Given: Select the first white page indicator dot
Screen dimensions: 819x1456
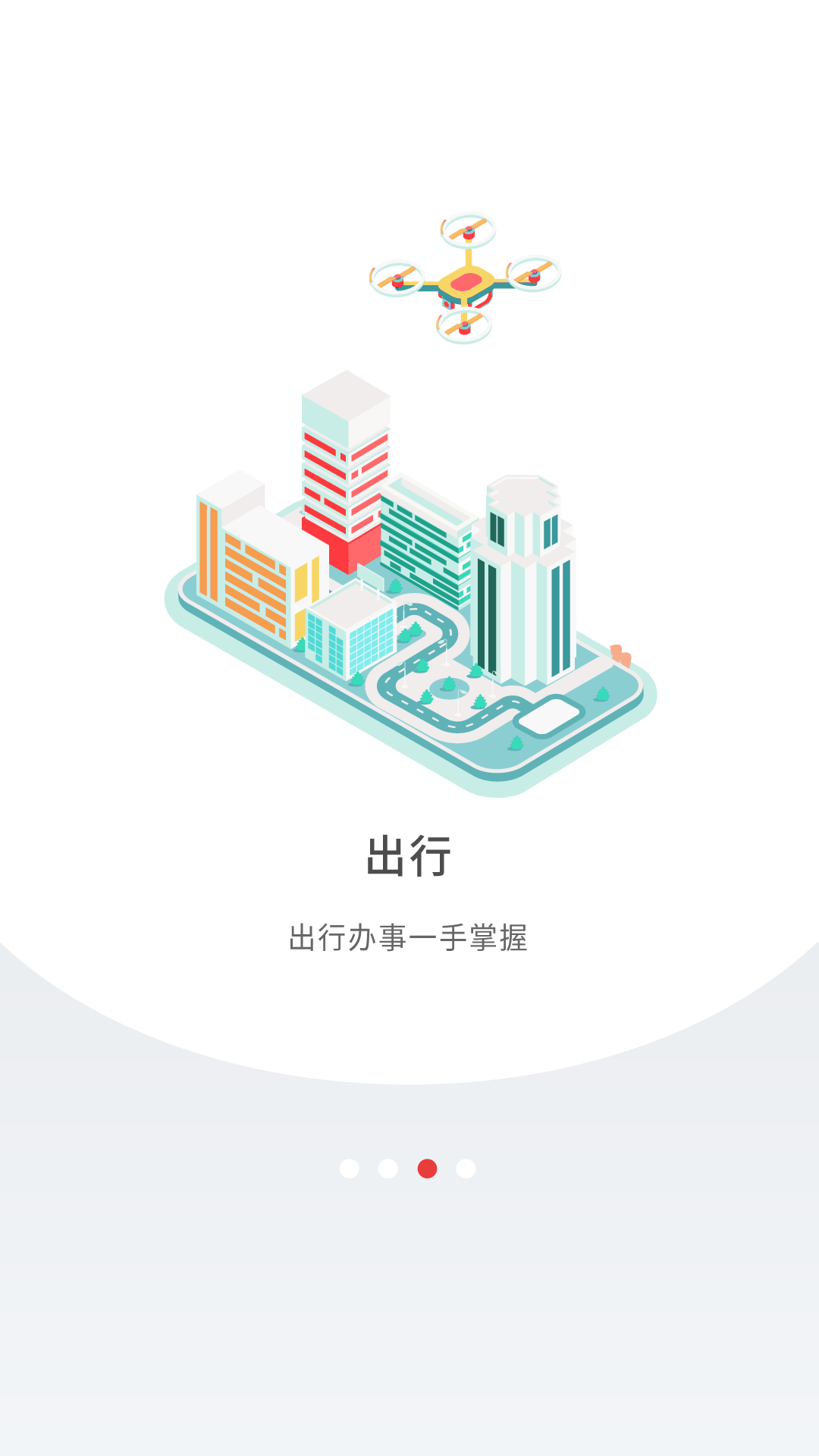Looking at the screenshot, I should click(349, 1170).
